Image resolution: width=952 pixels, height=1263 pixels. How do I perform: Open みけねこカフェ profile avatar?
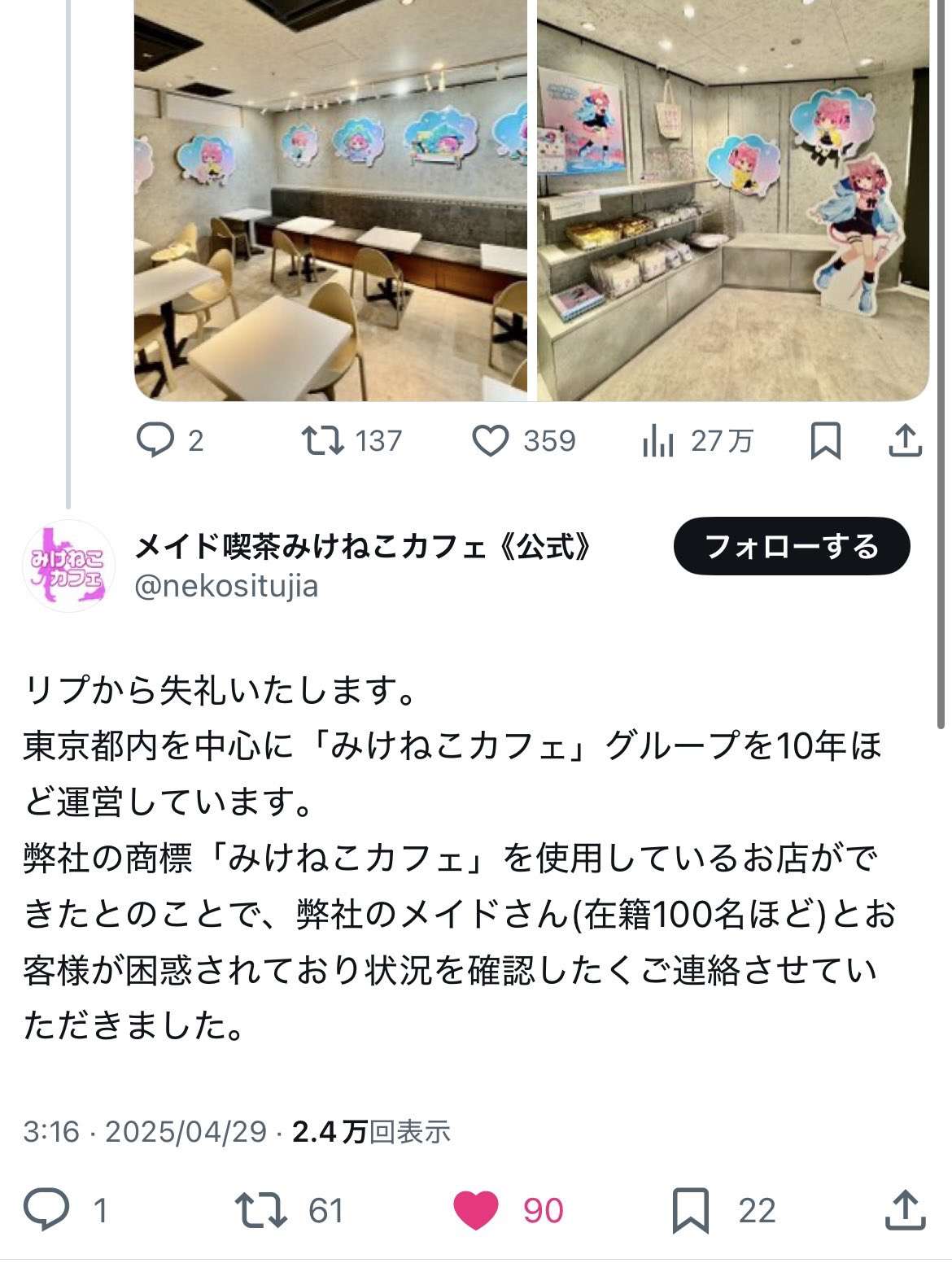tap(68, 566)
